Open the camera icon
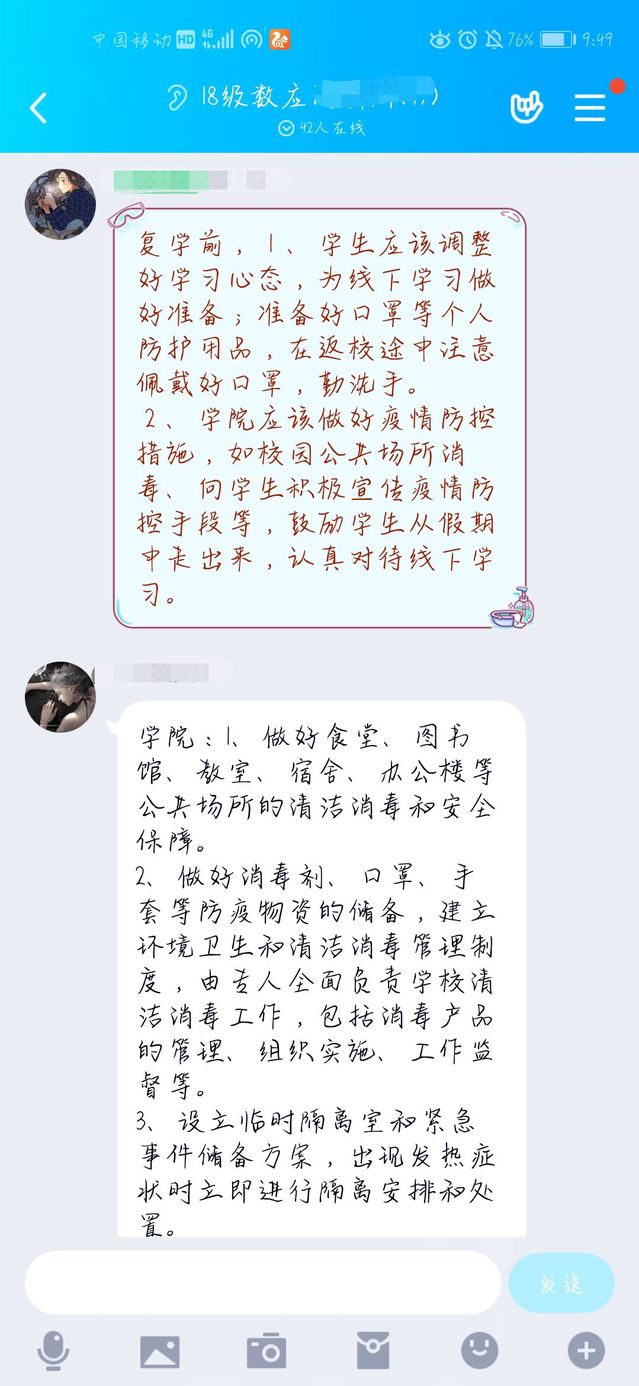This screenshot has width=639, height=1386. tap(266, 1351)
